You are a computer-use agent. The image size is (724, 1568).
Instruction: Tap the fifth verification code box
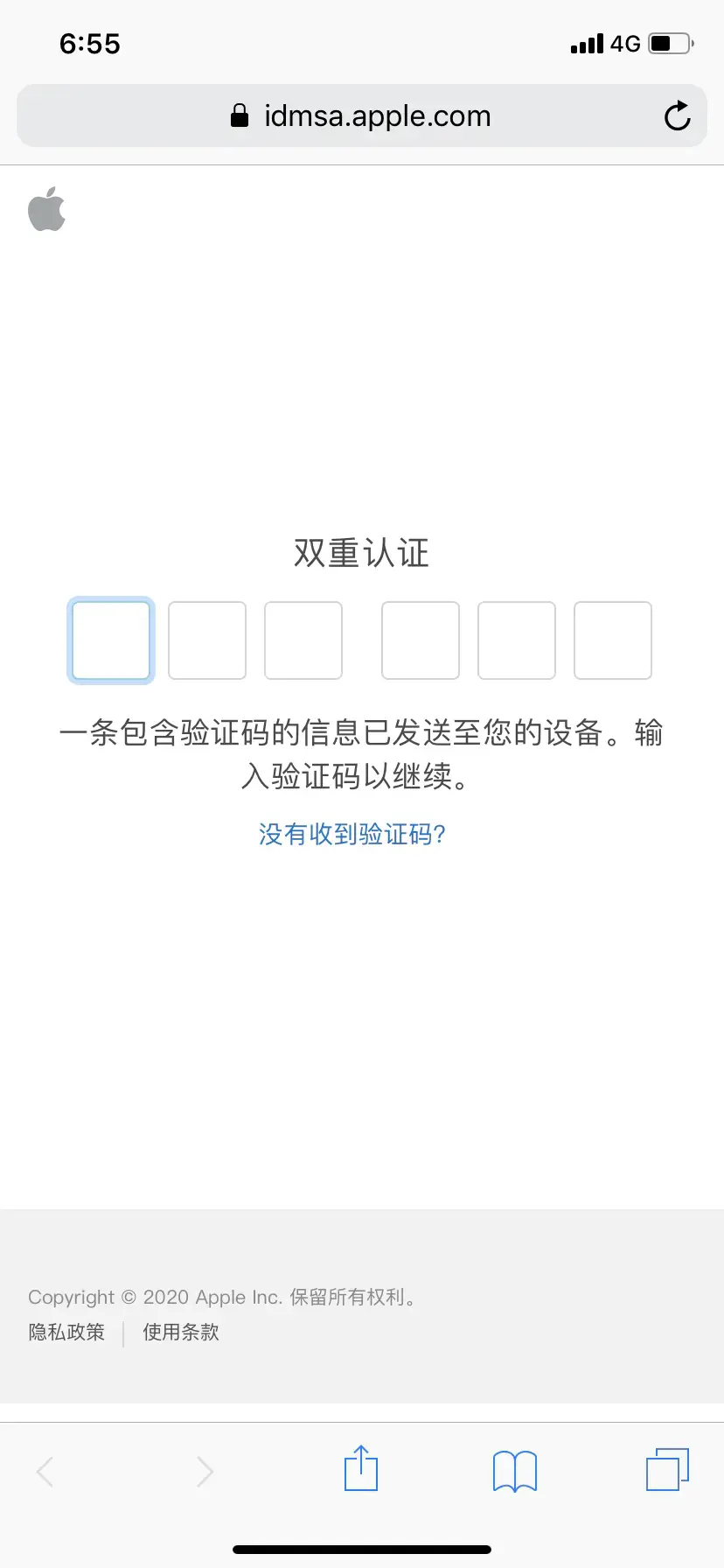[517, 640]
